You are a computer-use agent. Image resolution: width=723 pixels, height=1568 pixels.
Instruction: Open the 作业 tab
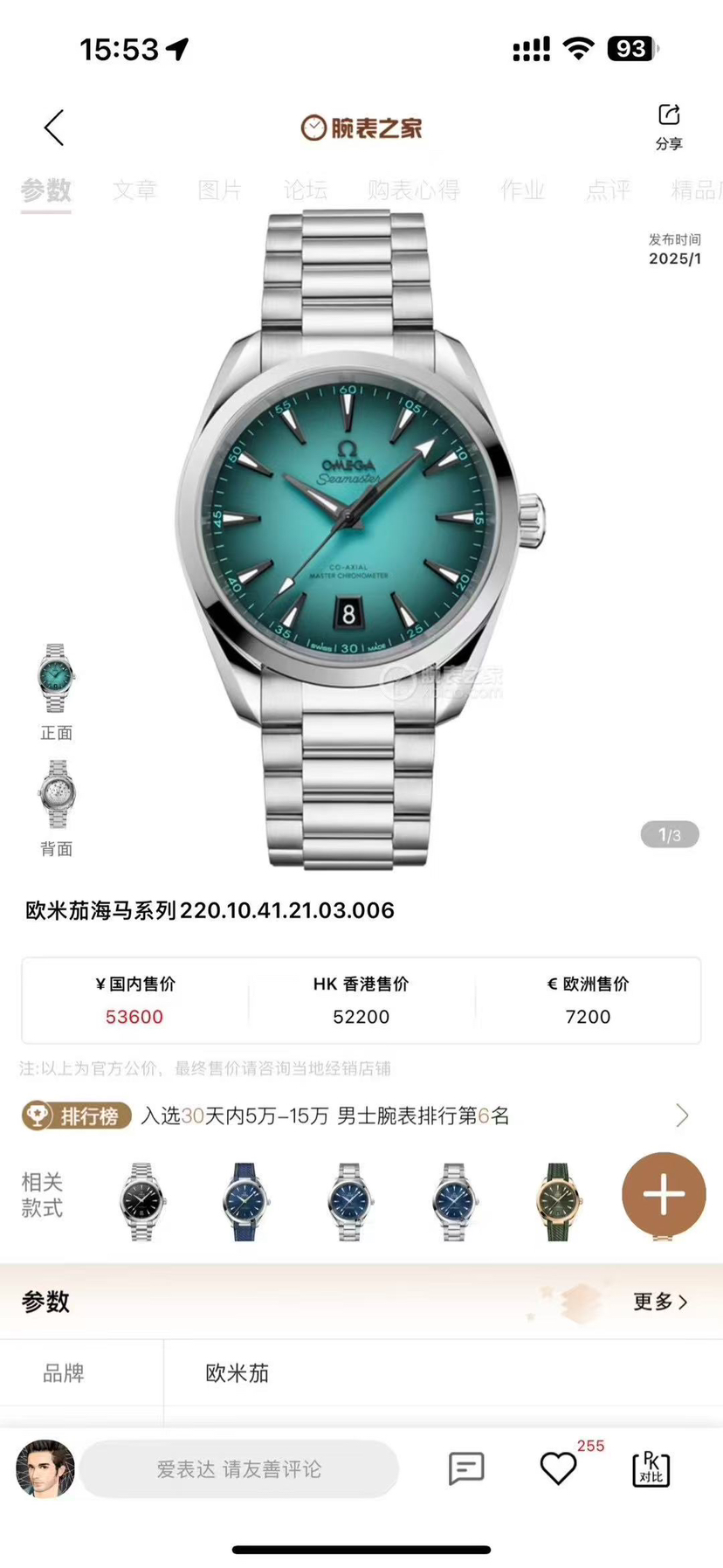(522, 190)
